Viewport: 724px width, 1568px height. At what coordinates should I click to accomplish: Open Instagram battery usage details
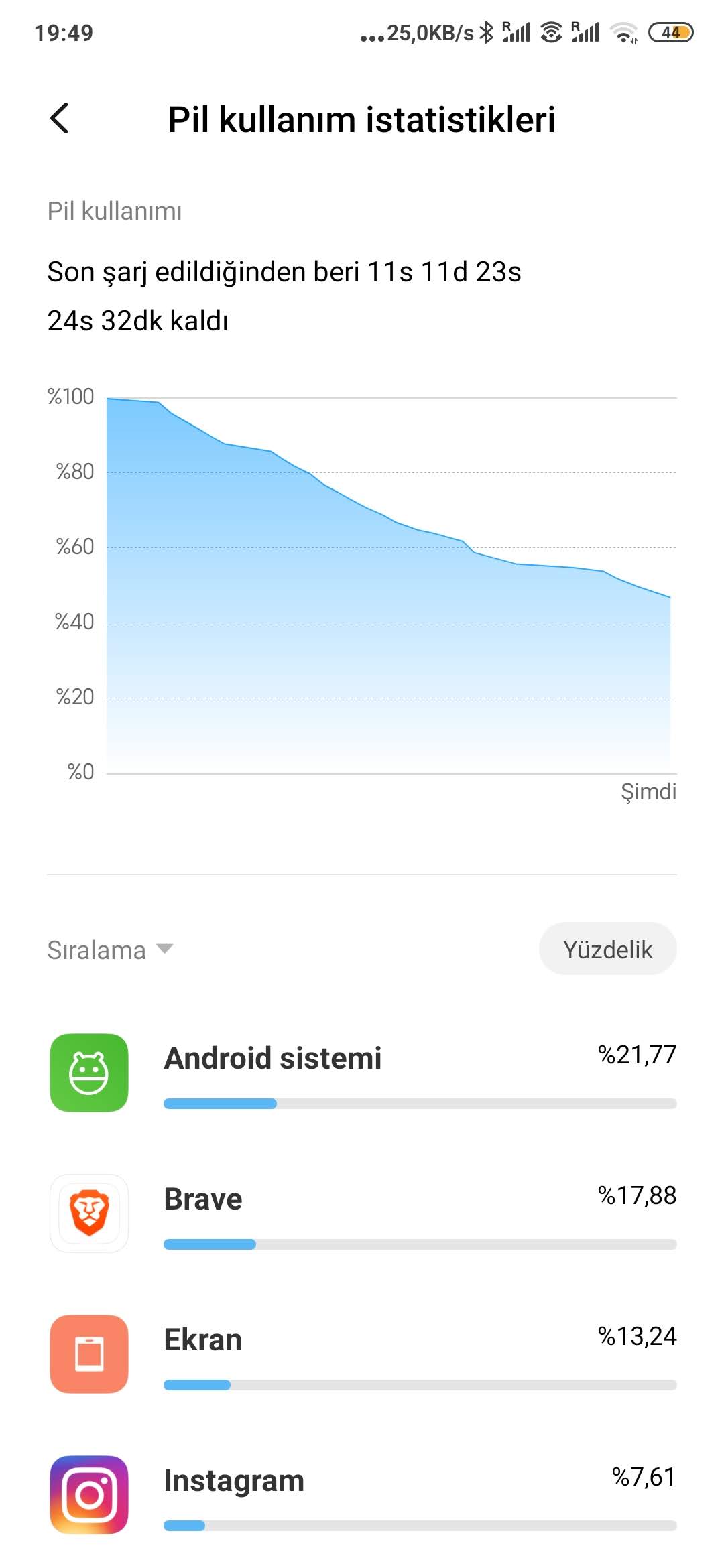pos(362,1495)
